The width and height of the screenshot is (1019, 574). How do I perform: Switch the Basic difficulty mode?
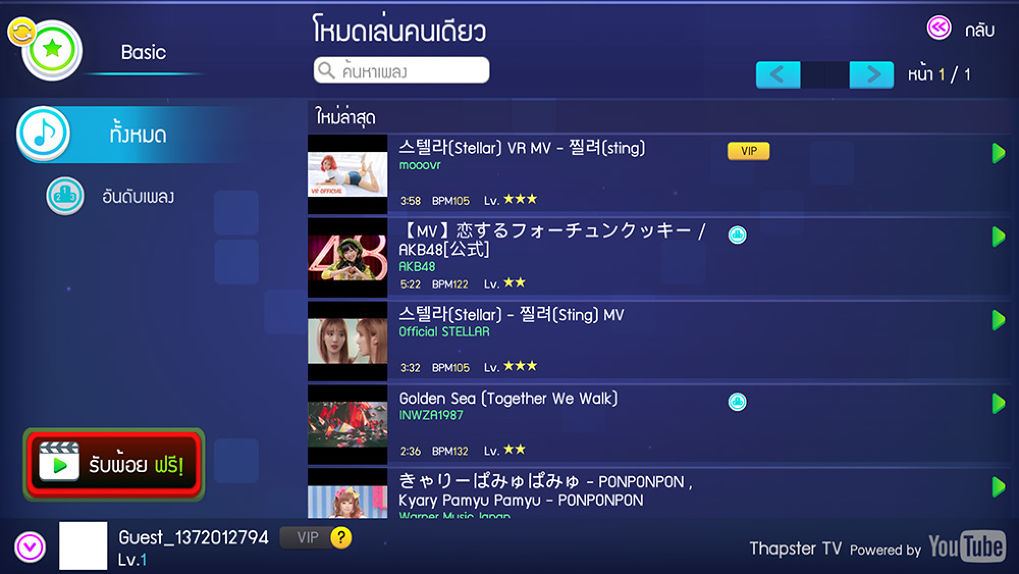[52, 49]
